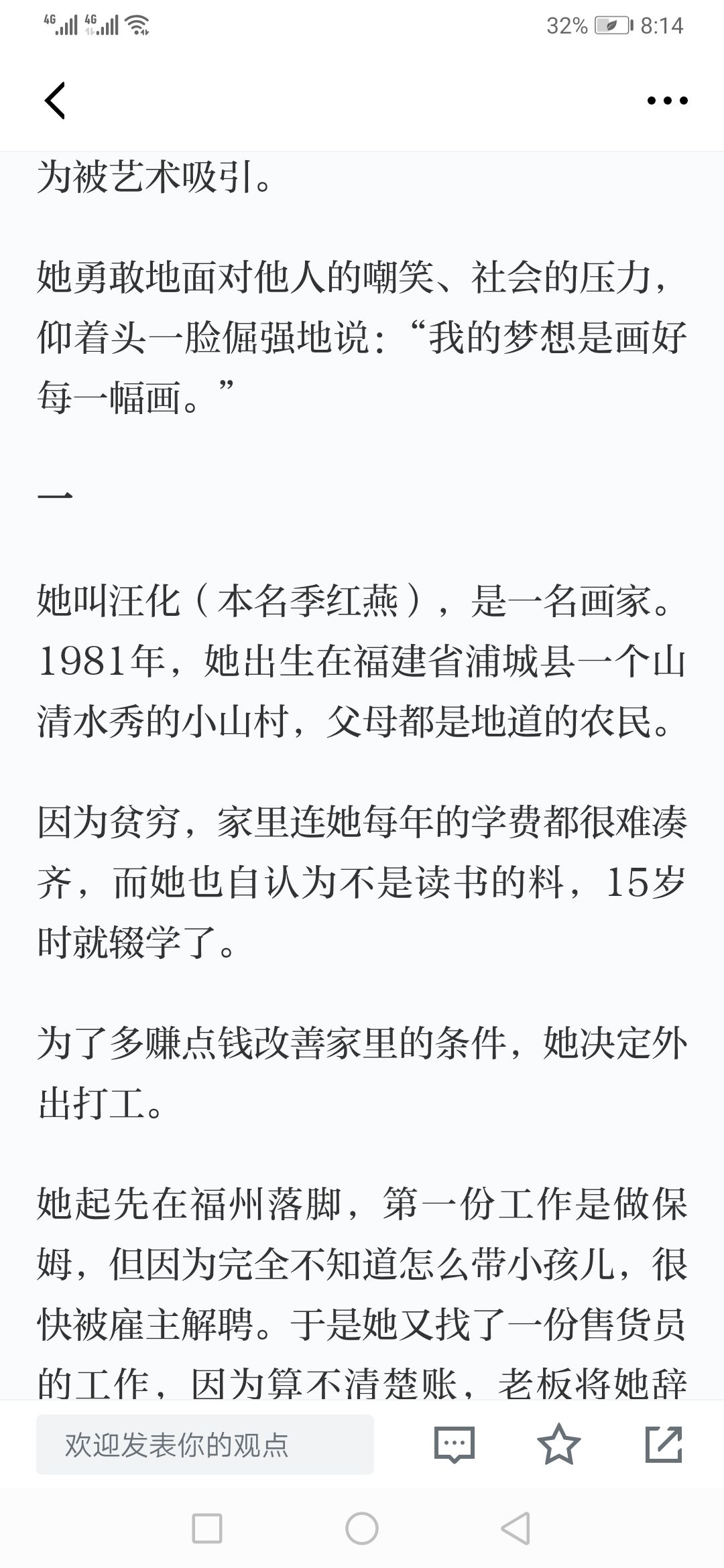The width and height of the screenshot is (724, 1568).
Task: Tap the comment box to share your view
Action: tap(205, 1445)
